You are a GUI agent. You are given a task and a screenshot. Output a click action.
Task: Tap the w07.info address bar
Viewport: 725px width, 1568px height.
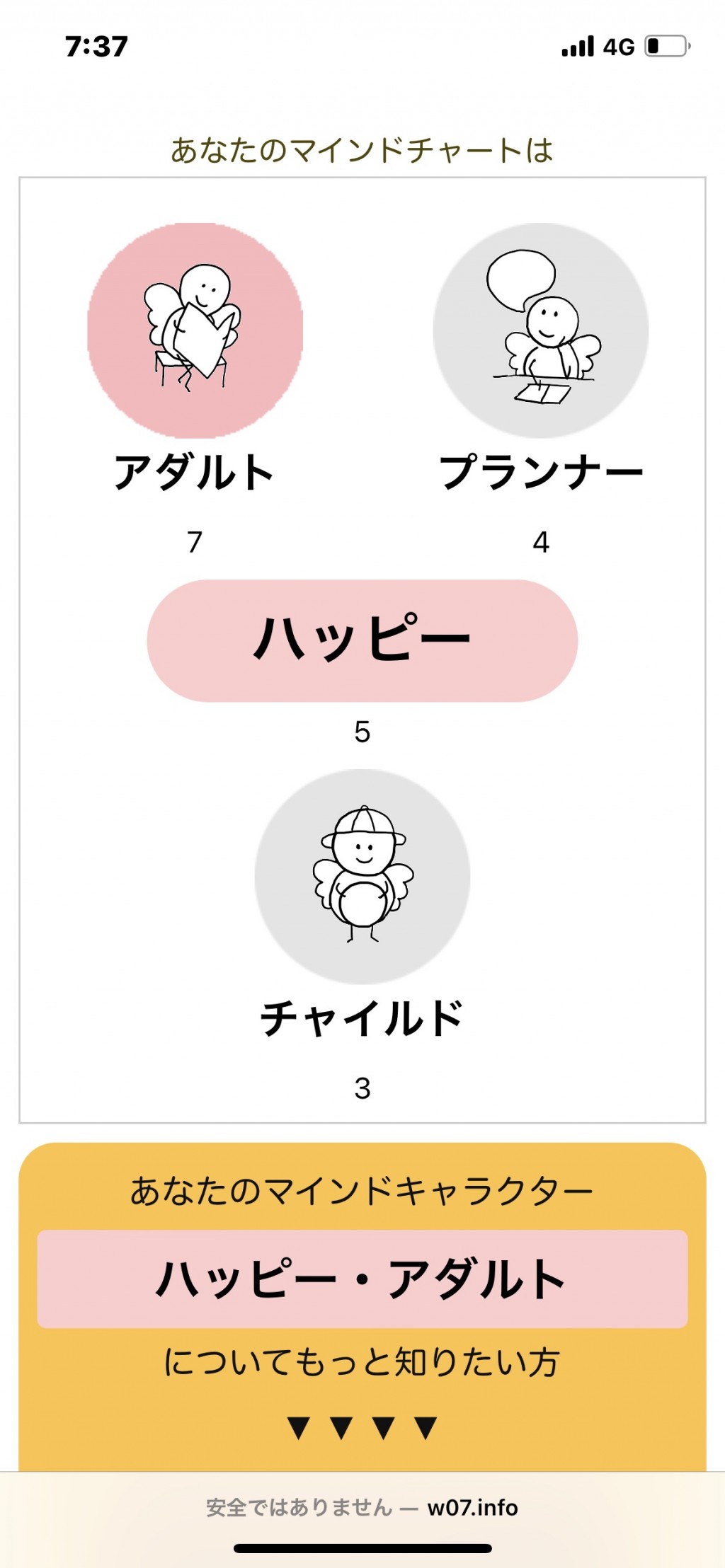362,1507
